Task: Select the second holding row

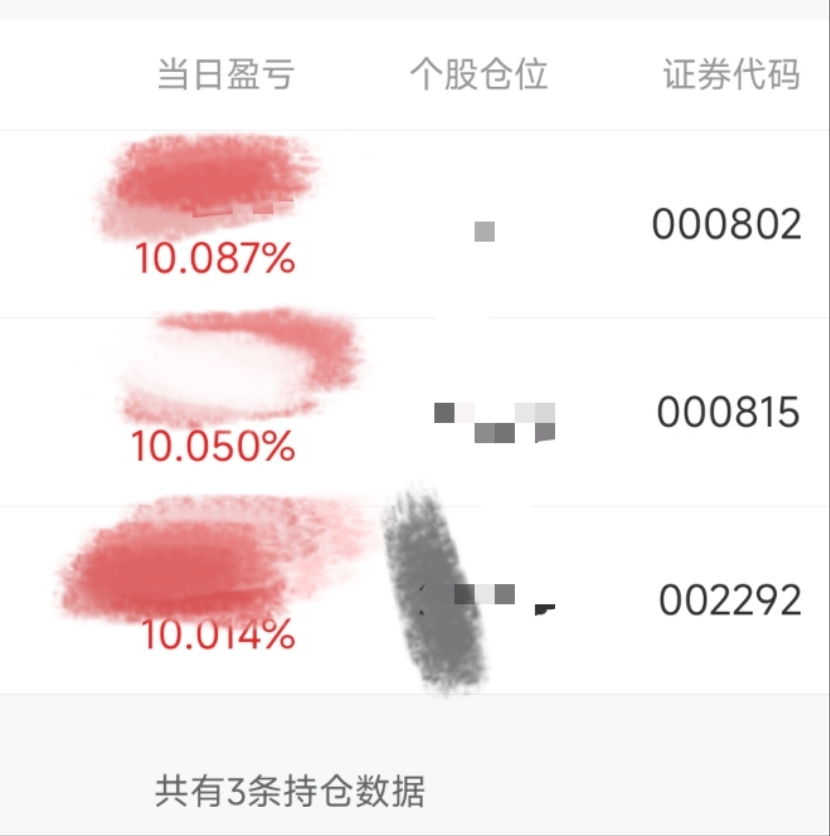Action: click(415, 410)
